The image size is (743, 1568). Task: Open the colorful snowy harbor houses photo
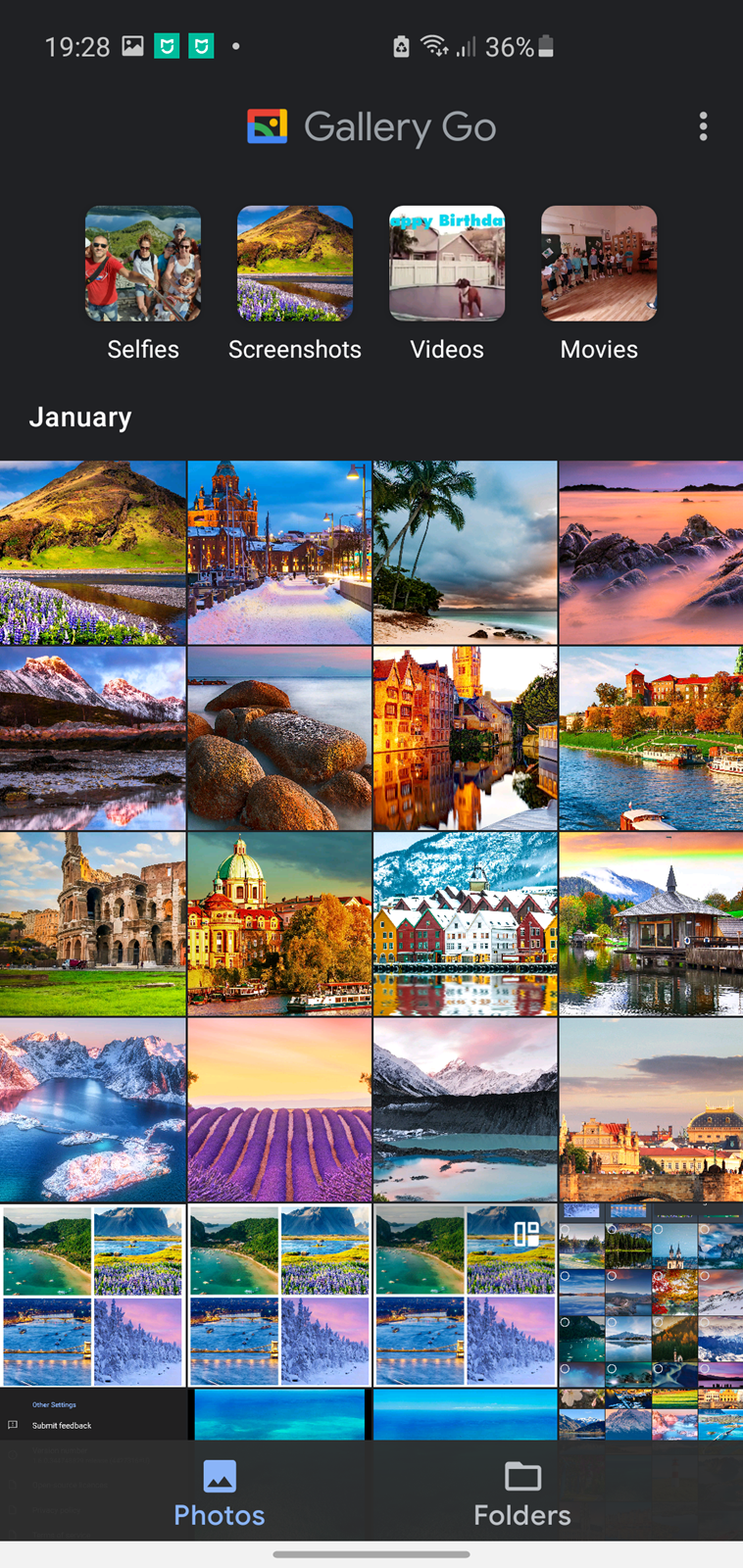pyautogui.click(x=466, y=924)
